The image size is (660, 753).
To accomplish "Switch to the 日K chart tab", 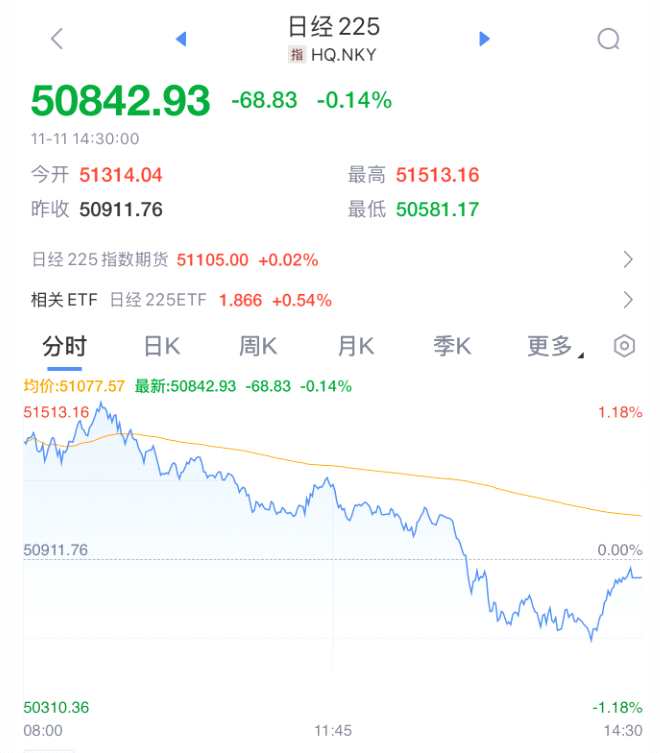I will [x=161, y=347].
